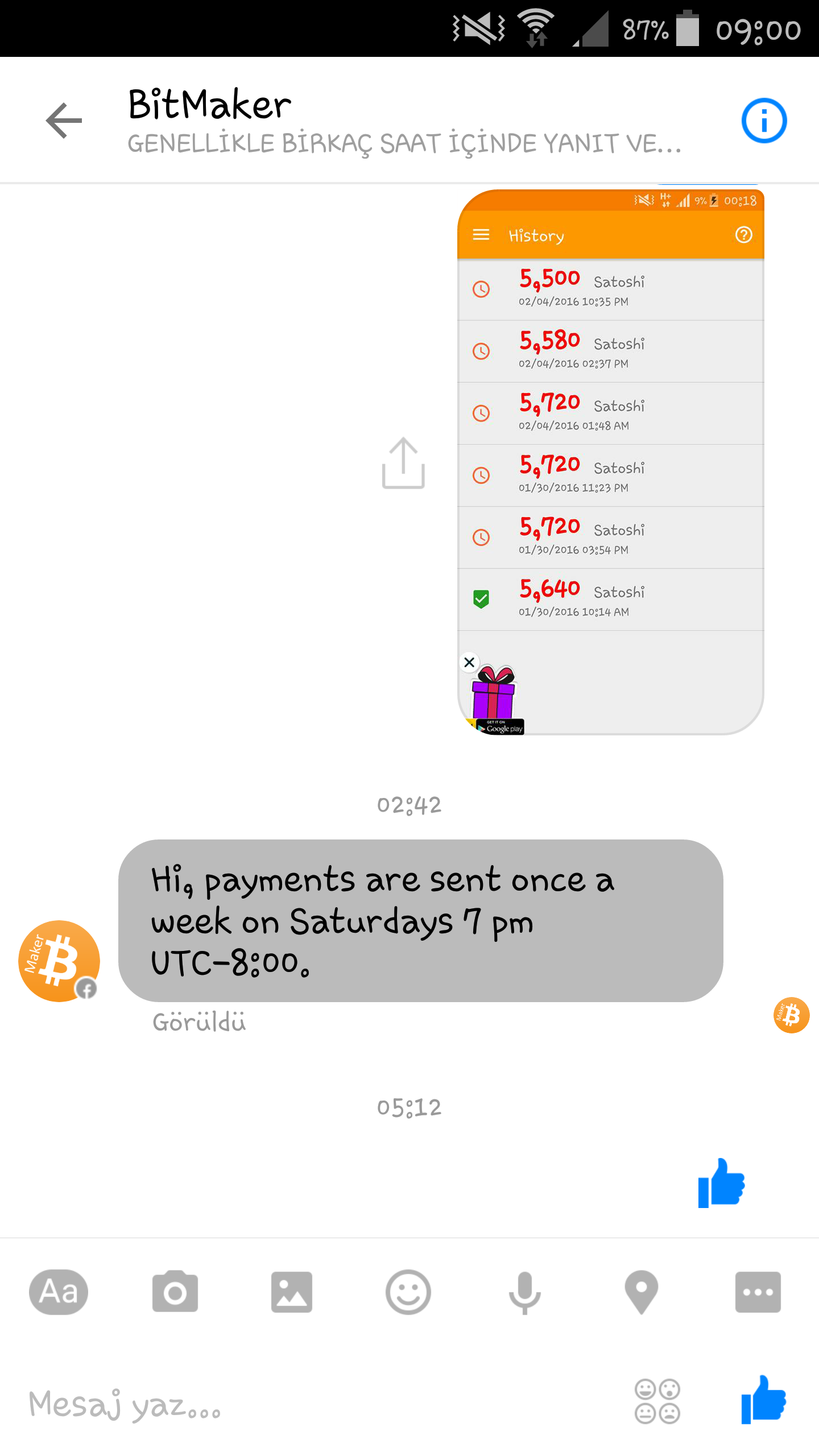This screenshot has width=819, height=1456.
Task: Go back from the BitMaker chat
Action: (64, 121)
